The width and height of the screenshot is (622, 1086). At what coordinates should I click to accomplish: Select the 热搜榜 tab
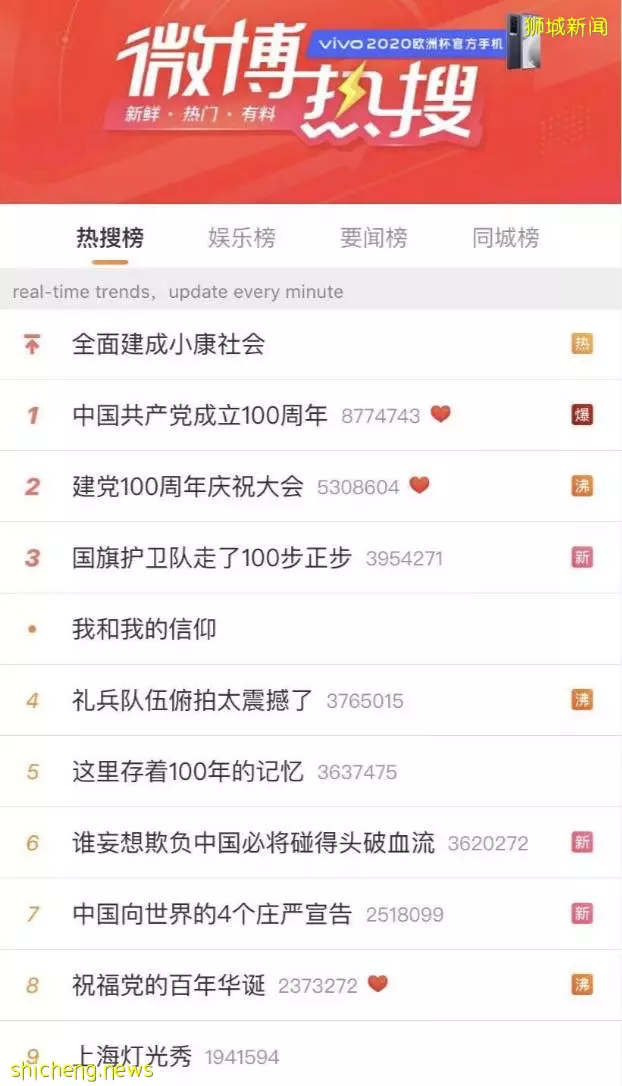tap(110, 238)
